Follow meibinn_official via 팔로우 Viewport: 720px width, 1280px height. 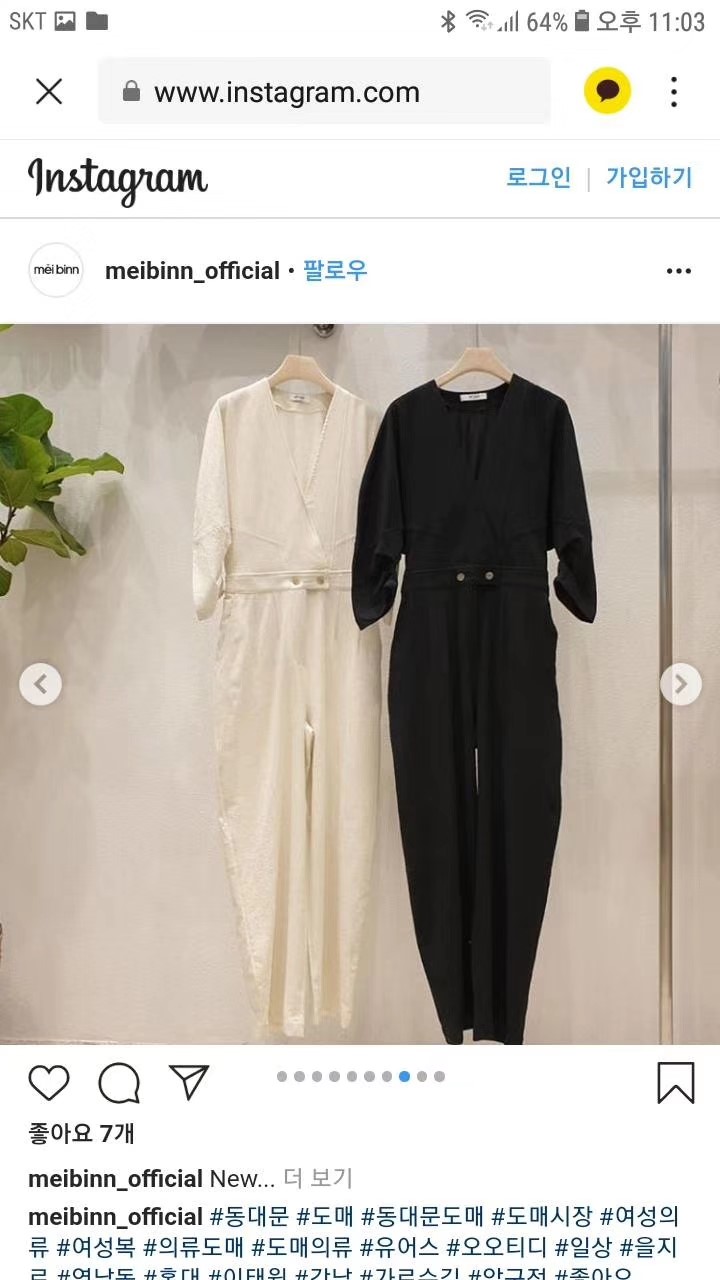(335, 271)
